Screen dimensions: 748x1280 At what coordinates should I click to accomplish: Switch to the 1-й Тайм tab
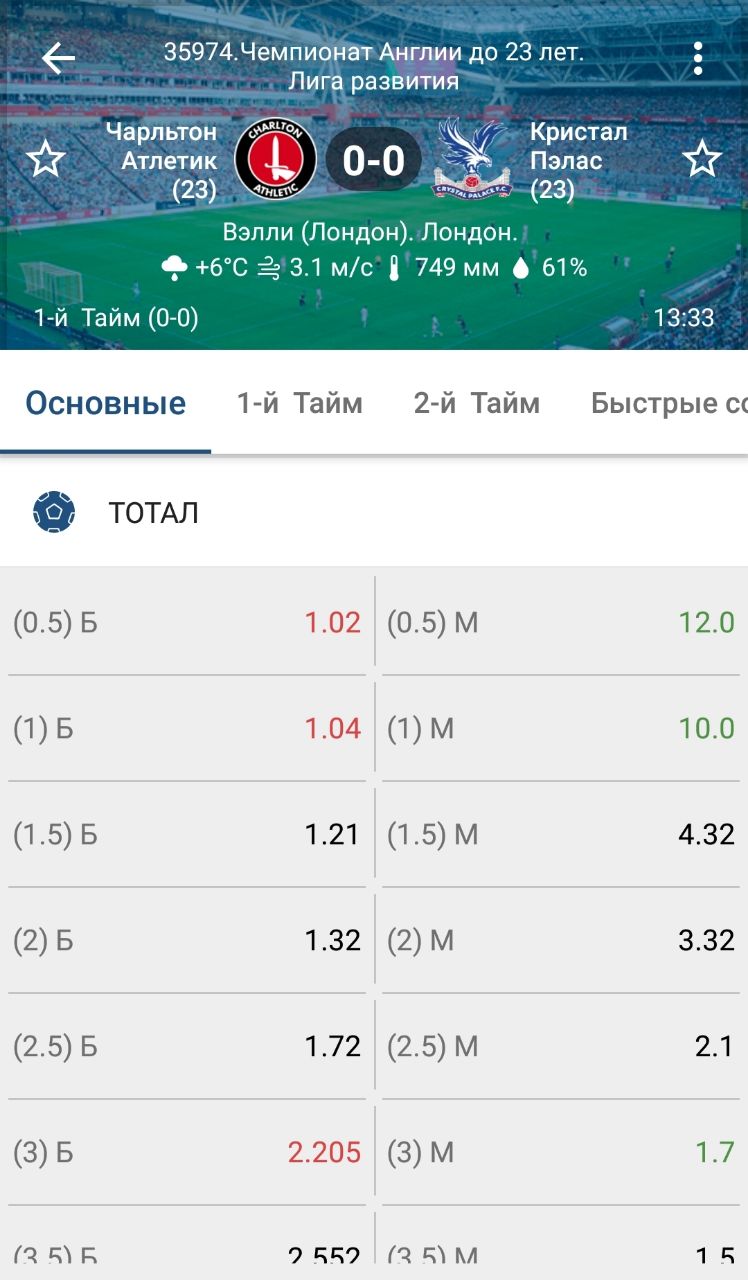(x=300, y=403)
